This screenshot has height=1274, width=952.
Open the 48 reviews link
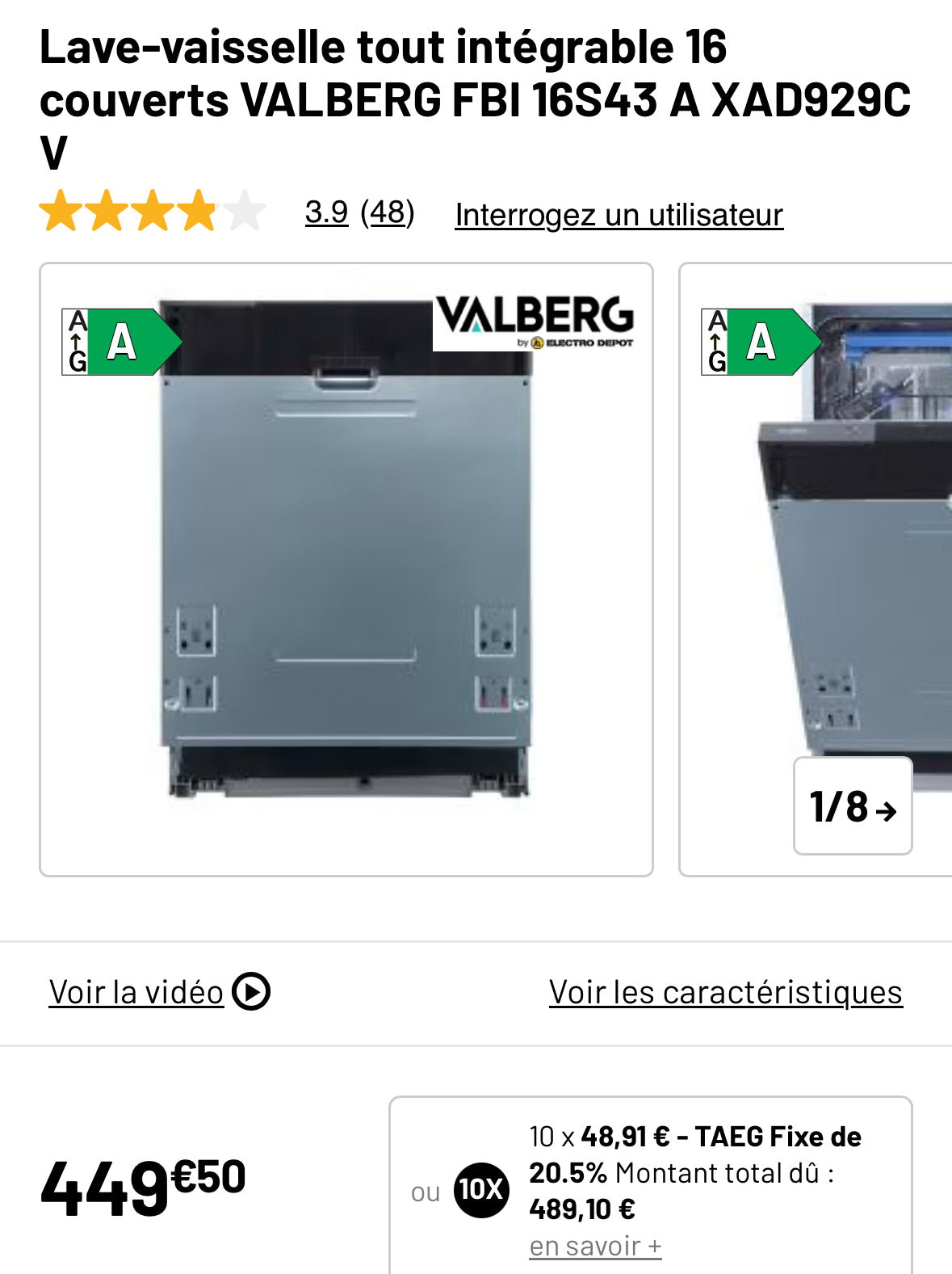click(x=387, y=212)
